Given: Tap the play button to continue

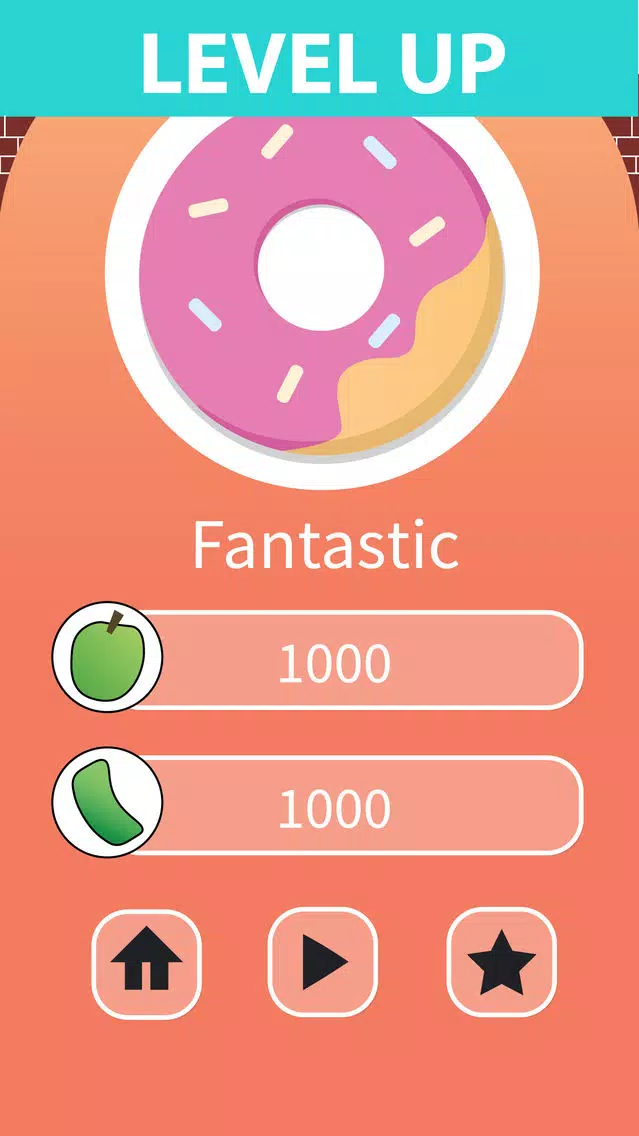Looking at the screenshot, I should click(x=323, y=961).
